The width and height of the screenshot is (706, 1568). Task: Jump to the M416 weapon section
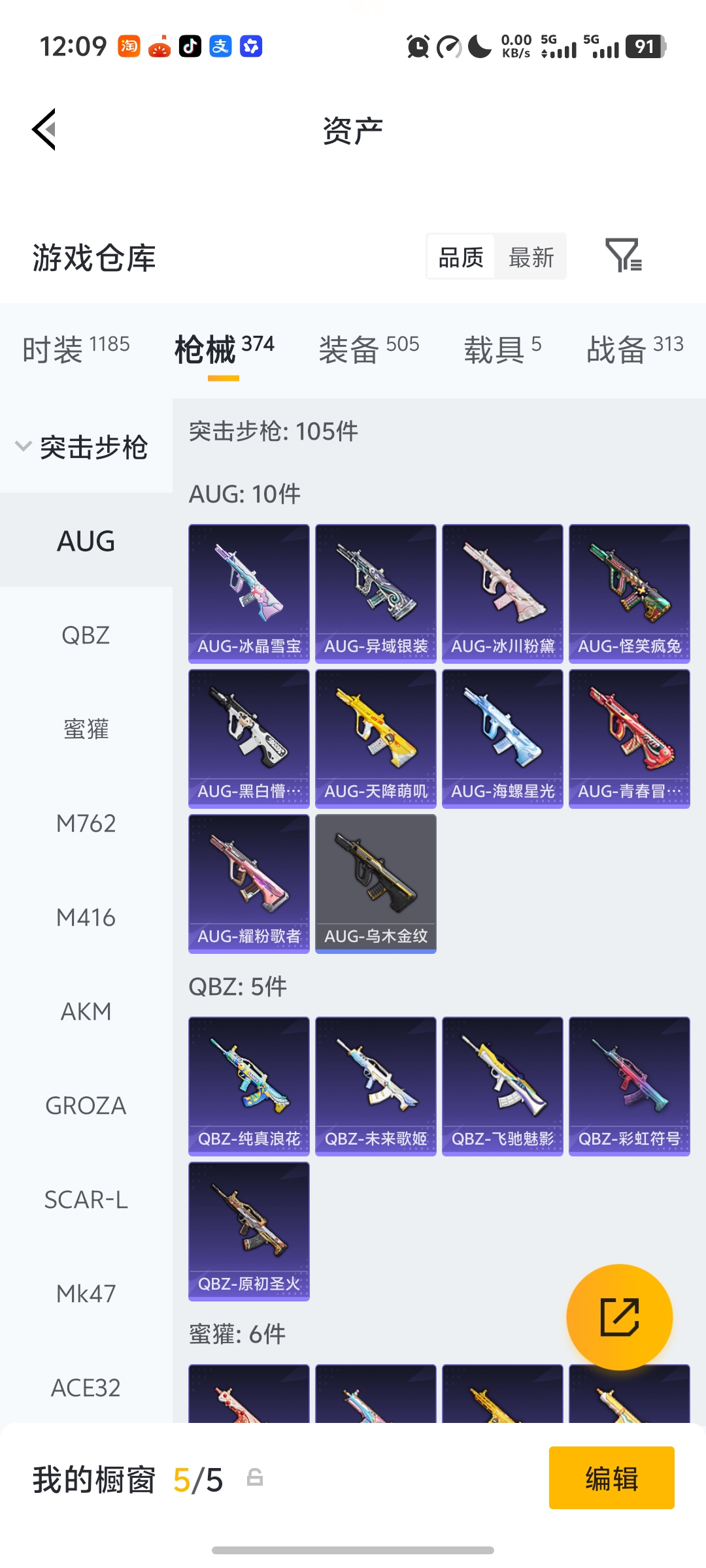tap(86, 917)
